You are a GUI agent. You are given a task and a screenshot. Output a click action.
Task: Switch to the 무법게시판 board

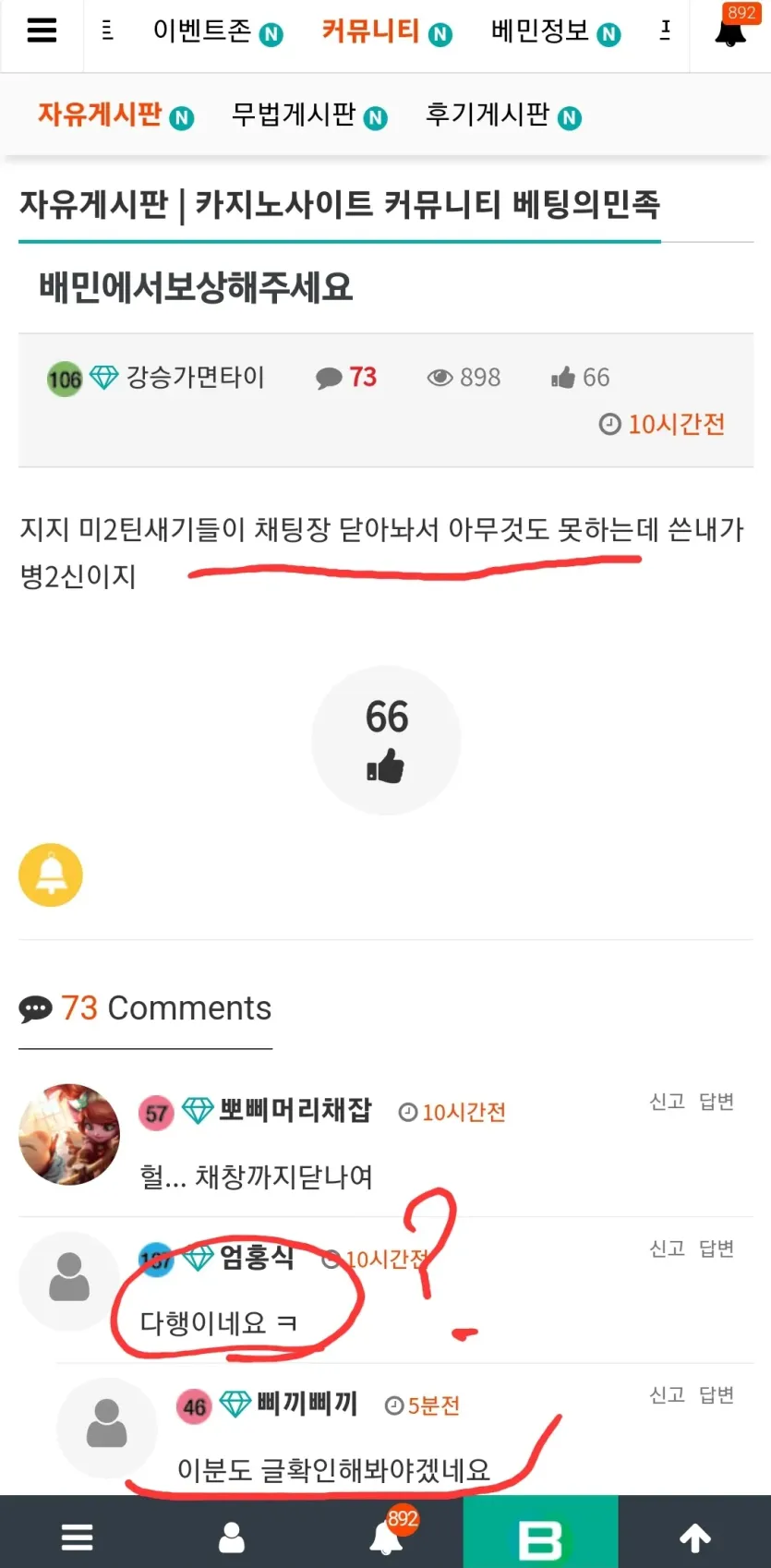pos(309,115)
